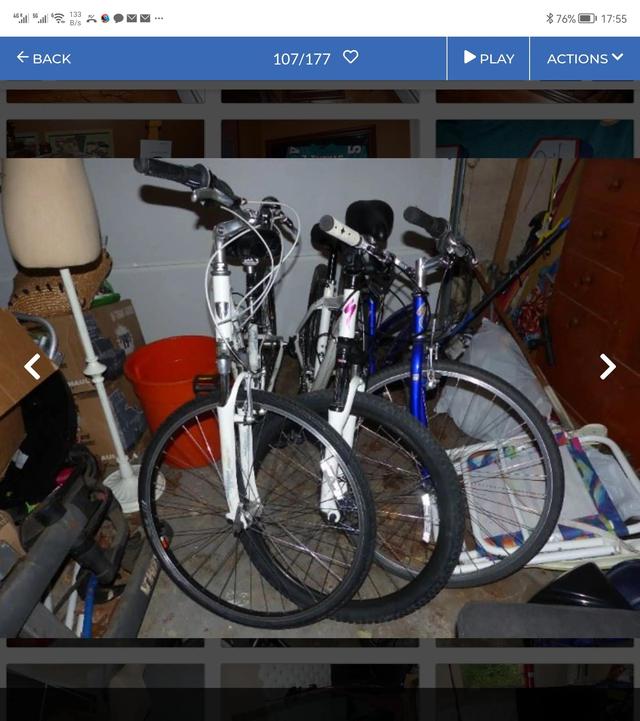Favorite this photo with the heart icon
The width and height of the screenshot is (640, 721).
pyautogui.click(x=350, y=57)
